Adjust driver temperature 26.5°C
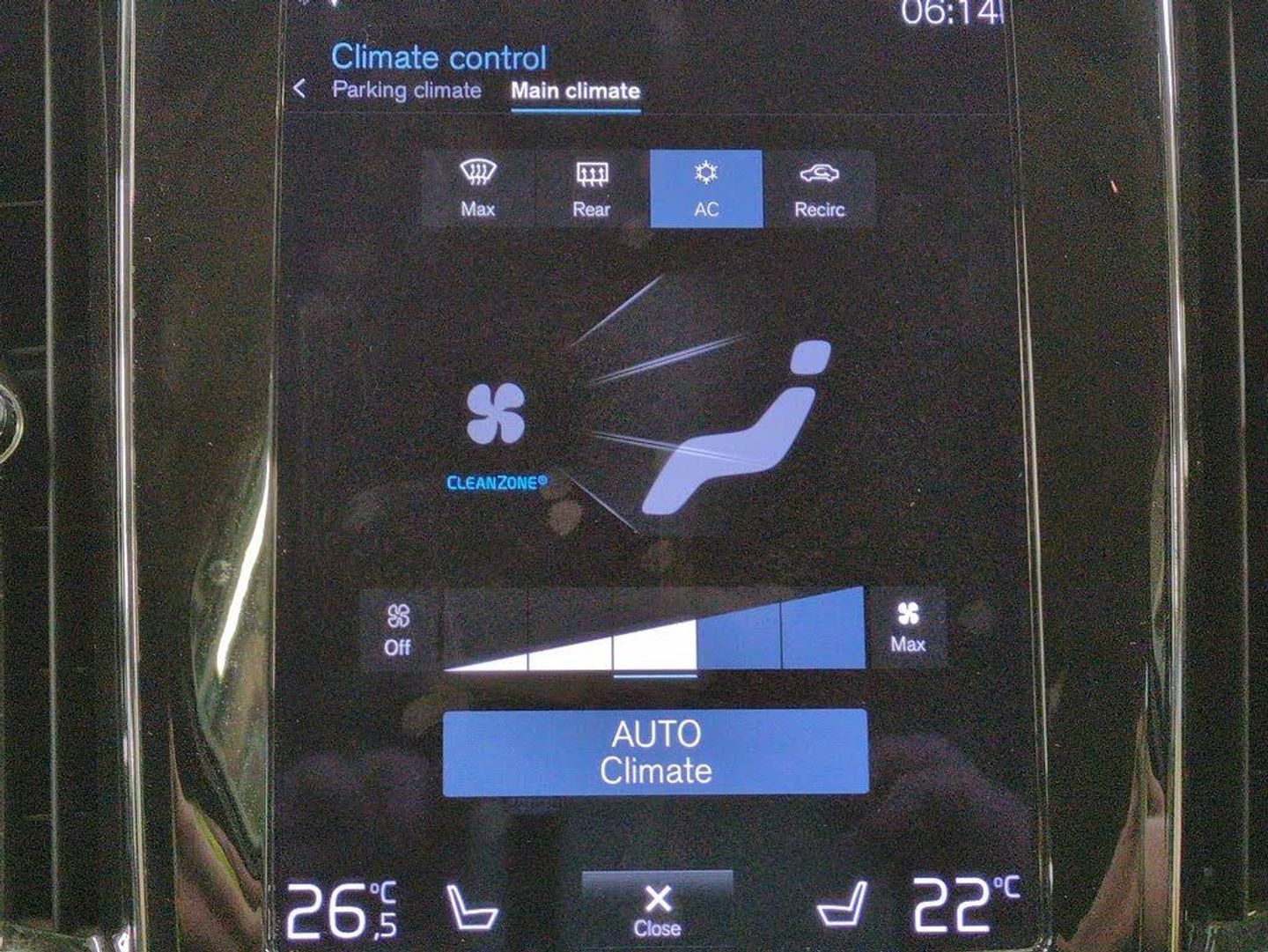This screenshot has height=952, width=1268. [342, 909]
